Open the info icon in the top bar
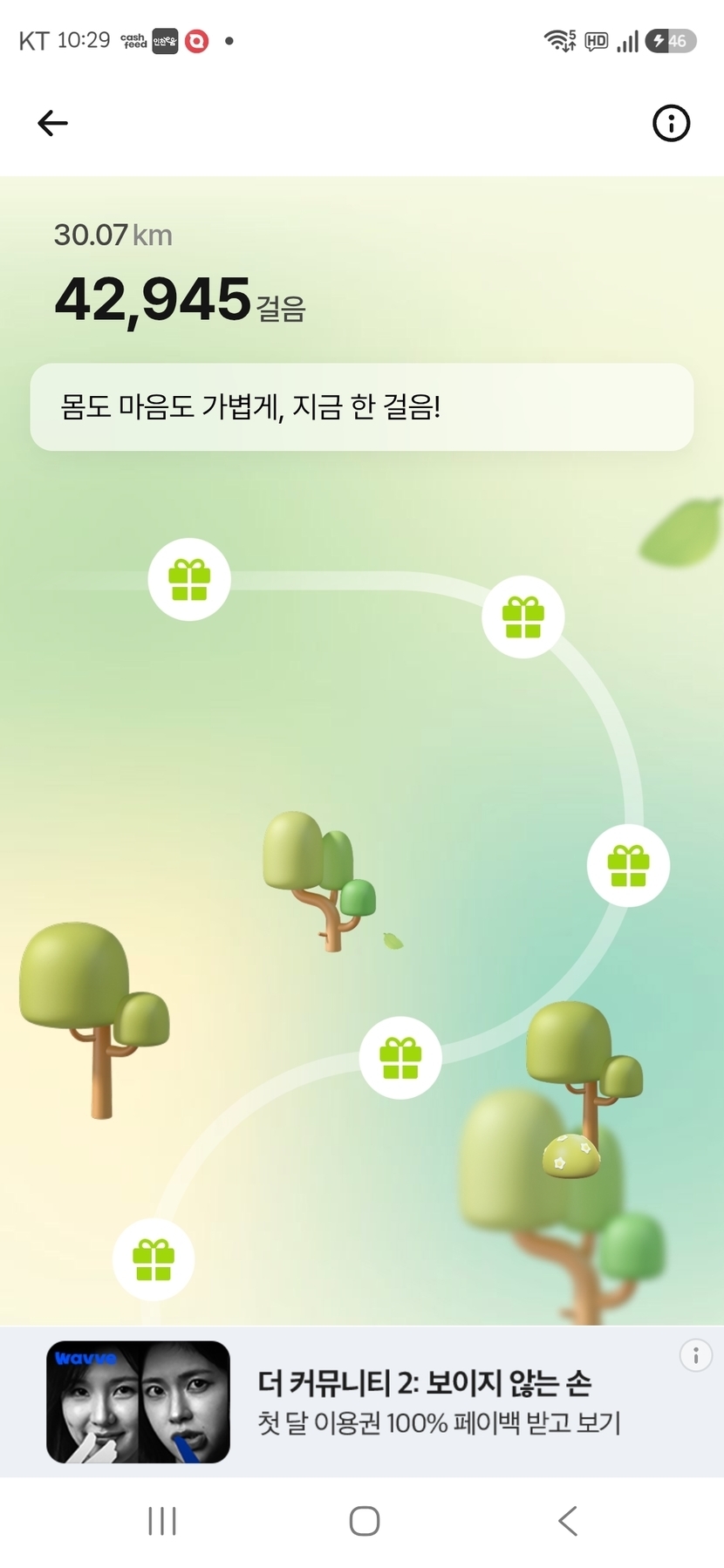The image size is (724, 1568). coord(671,123)
